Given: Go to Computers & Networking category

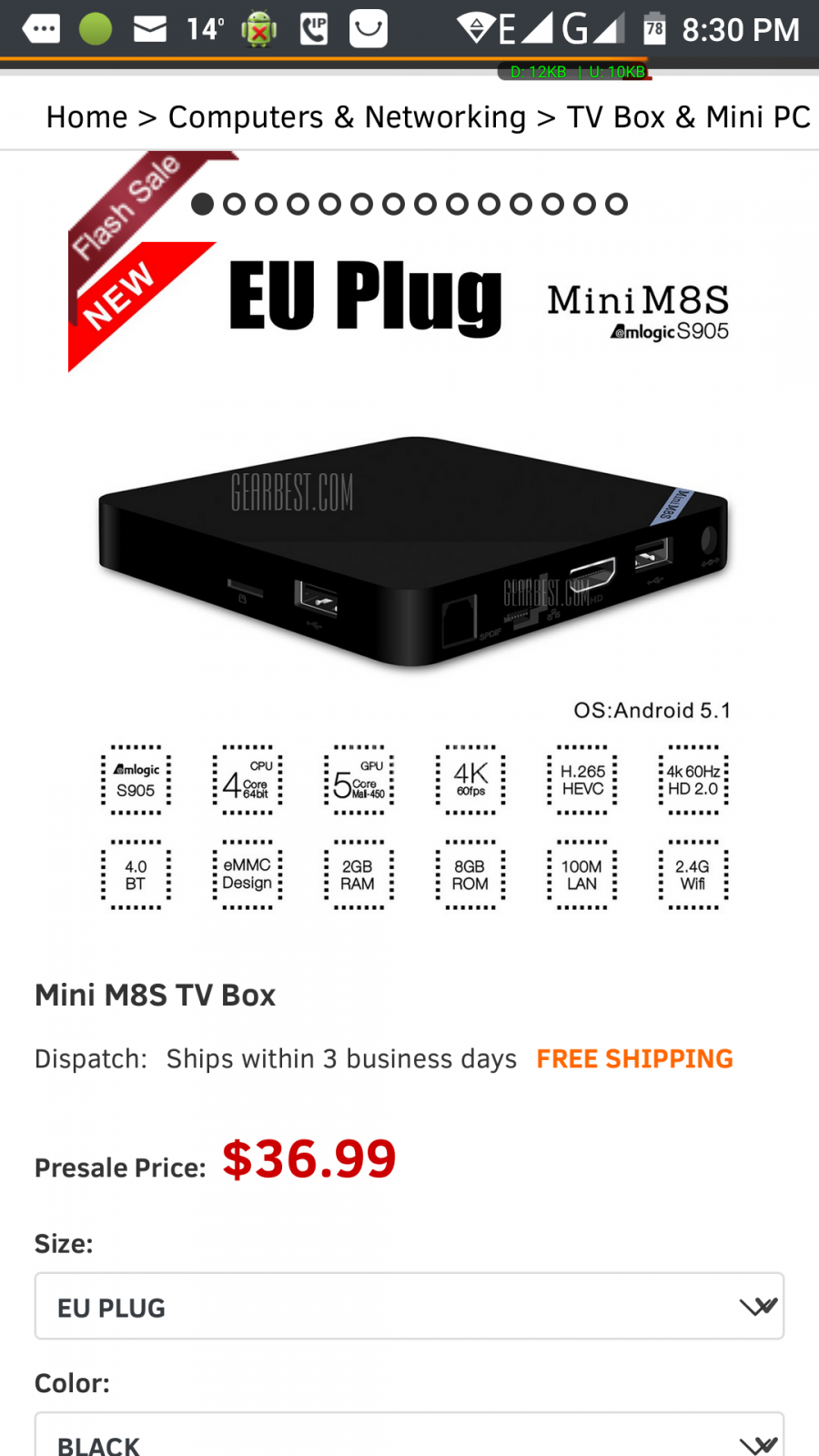Looking at the screenshot, I should click(347, 117).
